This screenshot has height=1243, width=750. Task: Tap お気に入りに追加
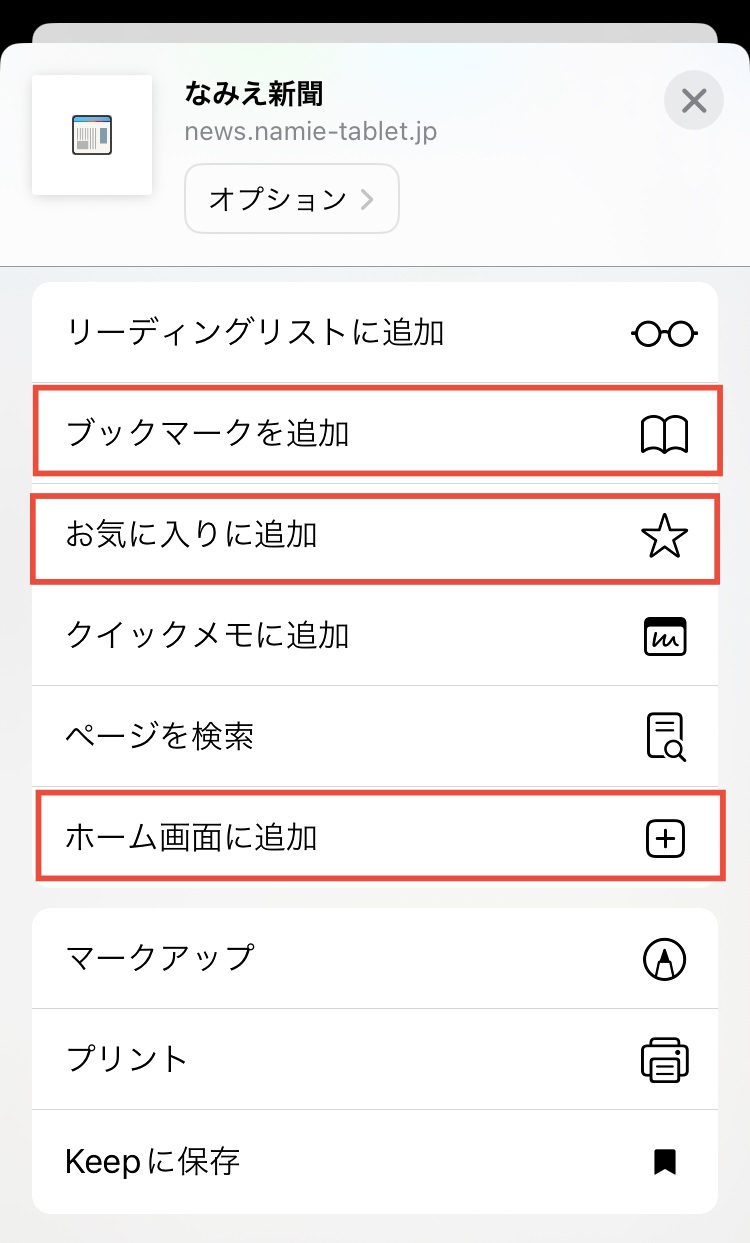375,535
